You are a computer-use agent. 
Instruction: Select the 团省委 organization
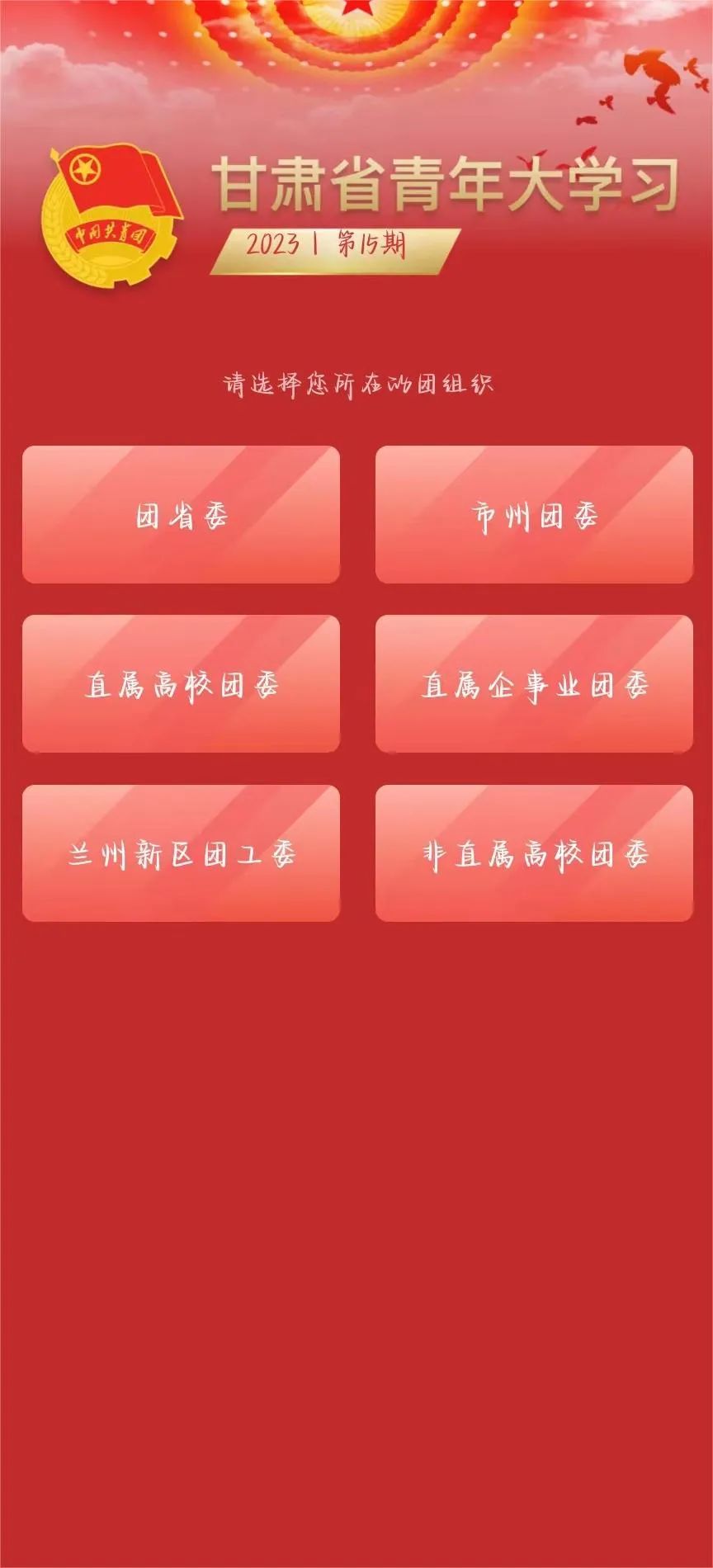coord(181,515)
